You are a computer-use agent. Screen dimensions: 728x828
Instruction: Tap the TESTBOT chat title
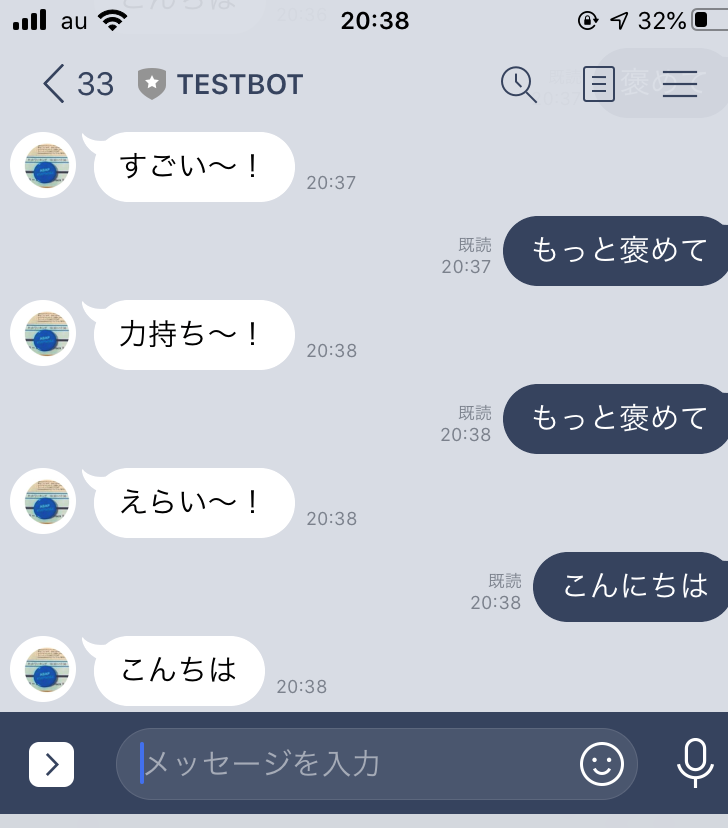[x=238, y=84]
